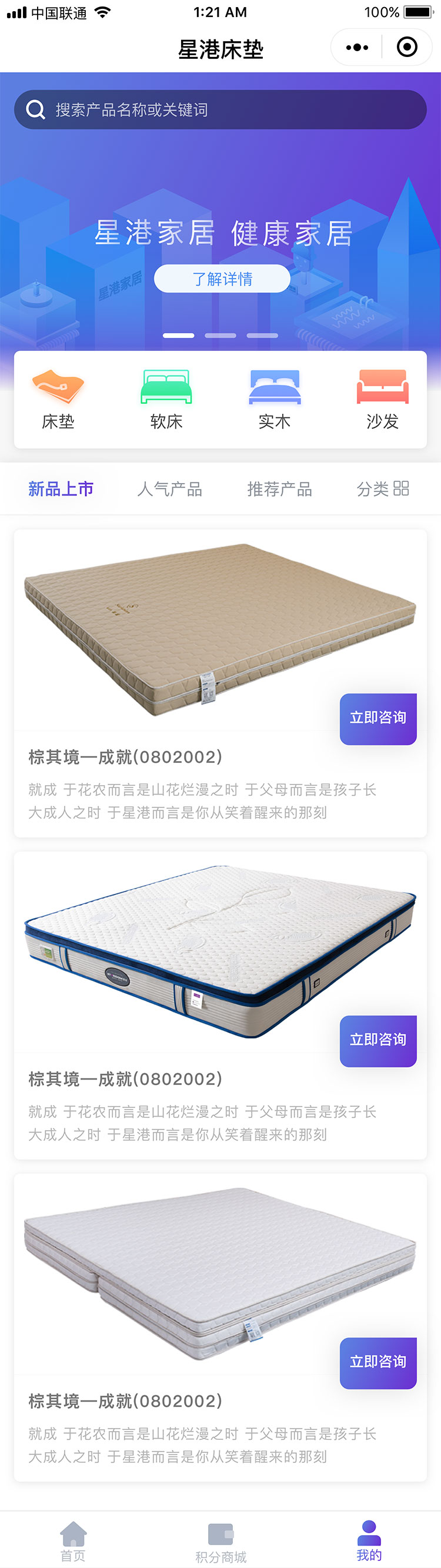Tap 了解详情 on the banner
The height and width of the screenshot is (1568, 441).
222,279
